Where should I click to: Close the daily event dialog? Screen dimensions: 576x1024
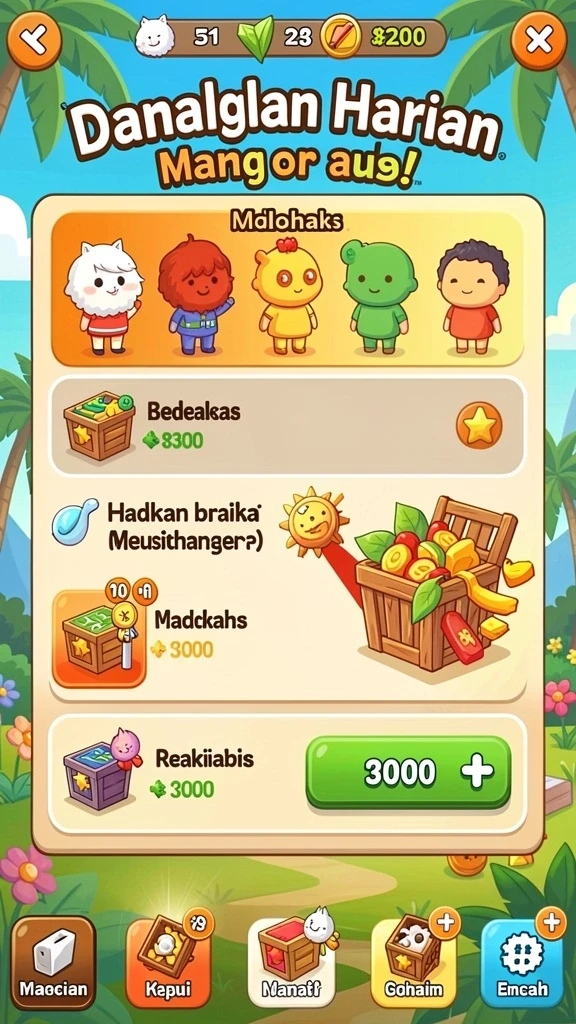(539, 40)
